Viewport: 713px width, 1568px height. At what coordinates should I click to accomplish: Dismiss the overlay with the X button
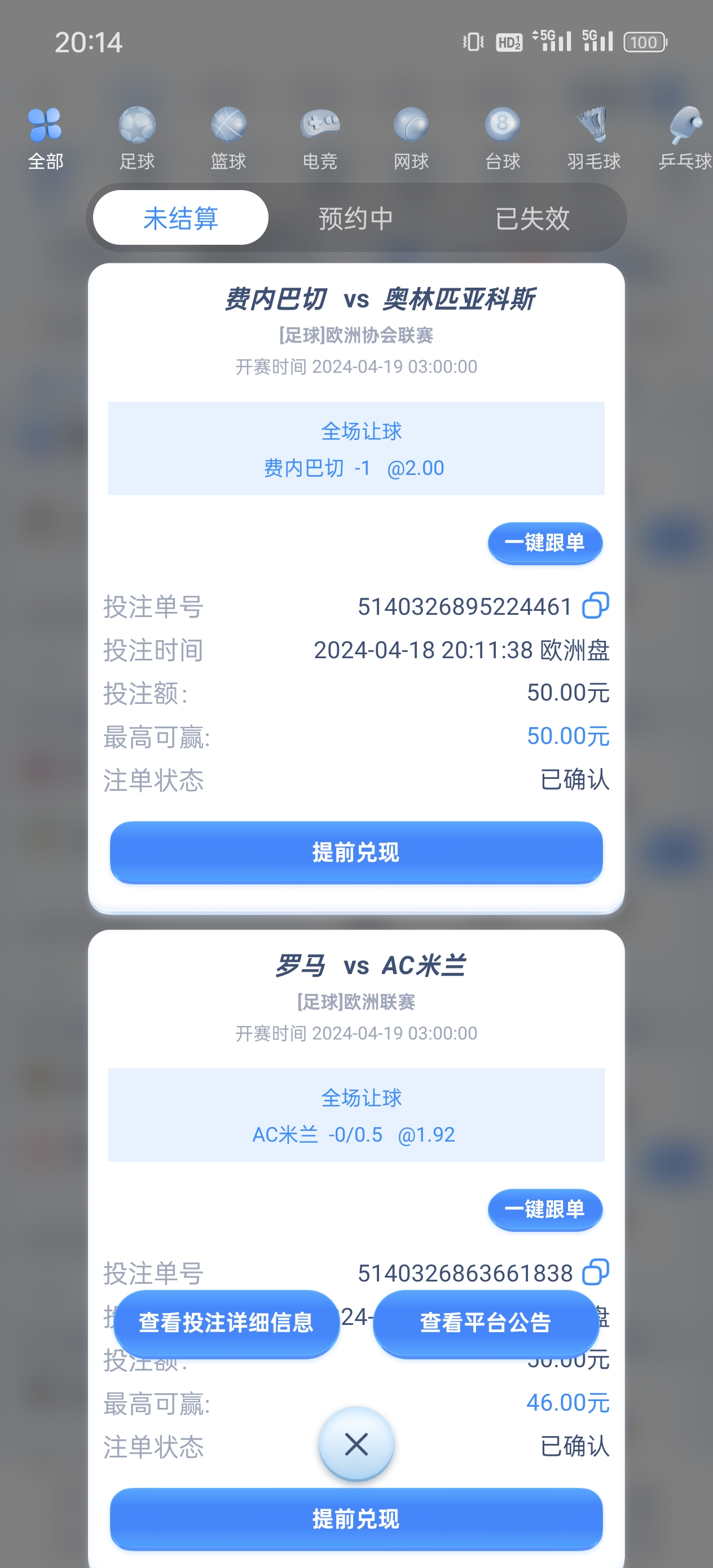coord(356,1444)
